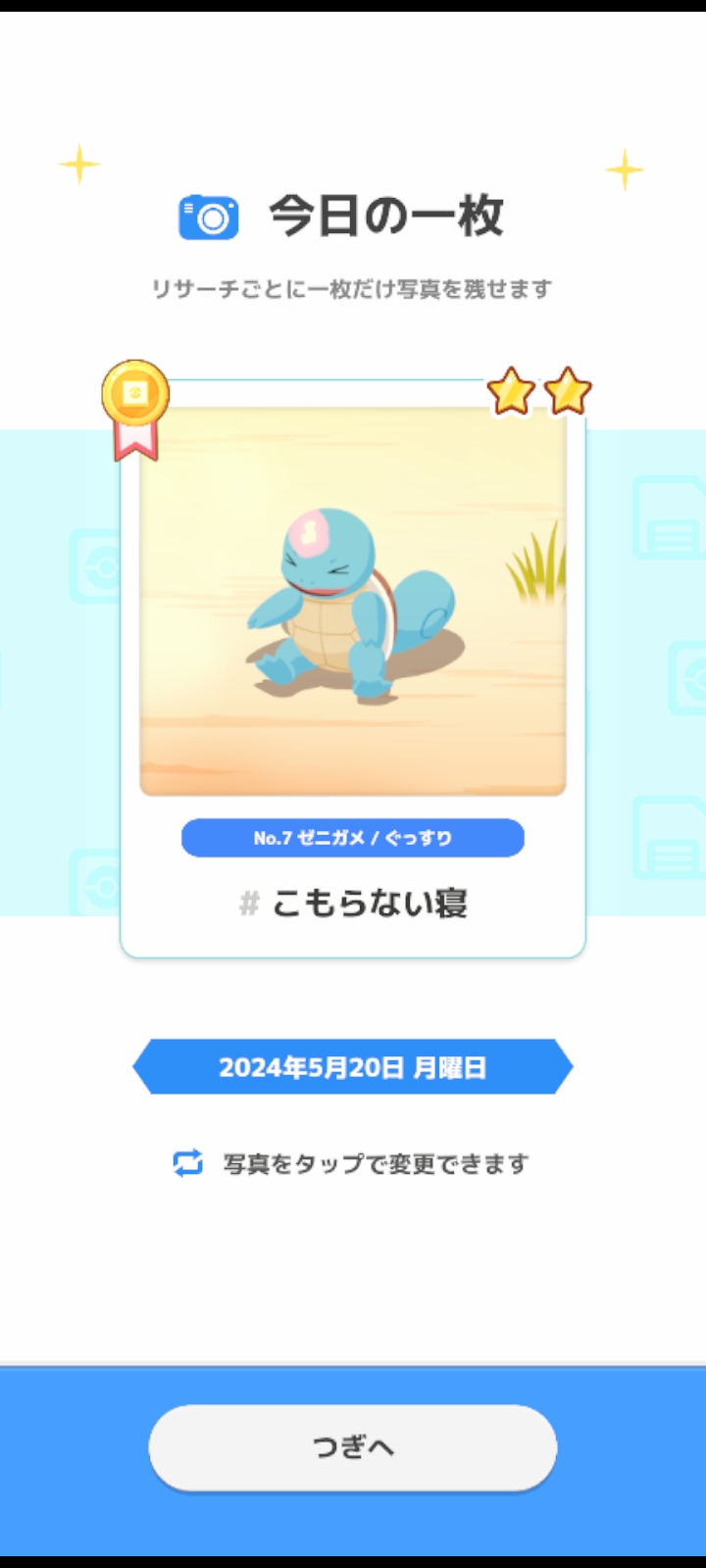
Task: Tap the Squirtle photo to change it
Action: (x=353, y=601)
